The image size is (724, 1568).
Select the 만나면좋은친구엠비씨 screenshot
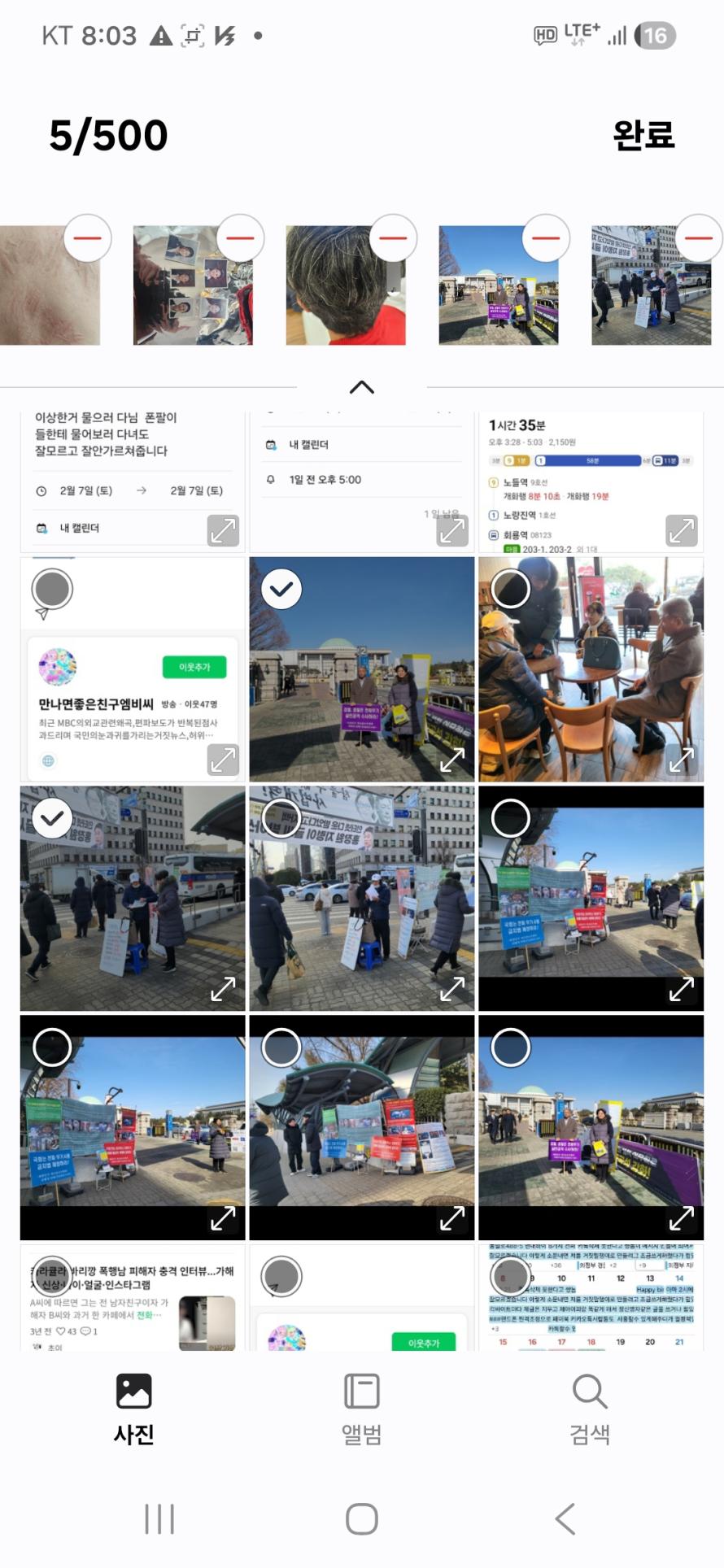click(52, 589)
